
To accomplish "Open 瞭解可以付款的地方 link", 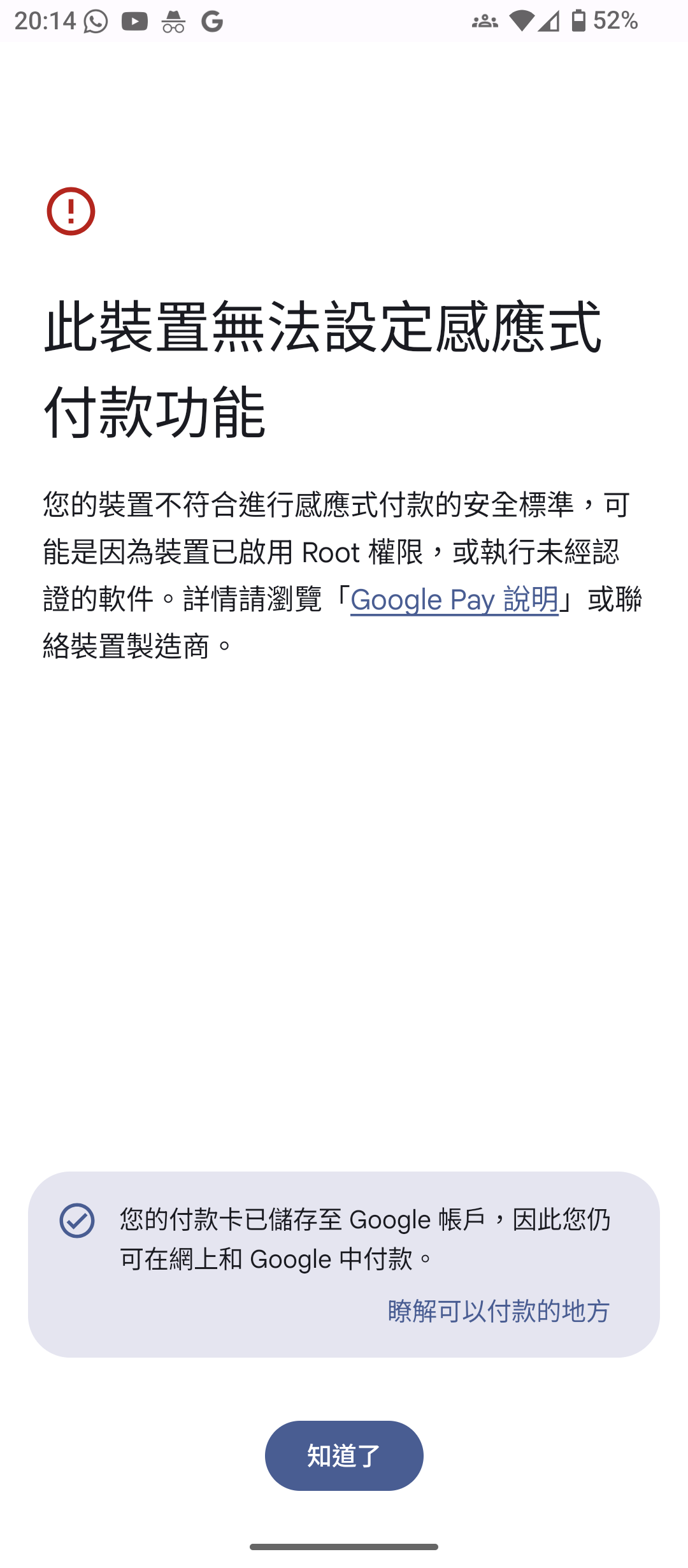I will click(x=499, y=1311).
